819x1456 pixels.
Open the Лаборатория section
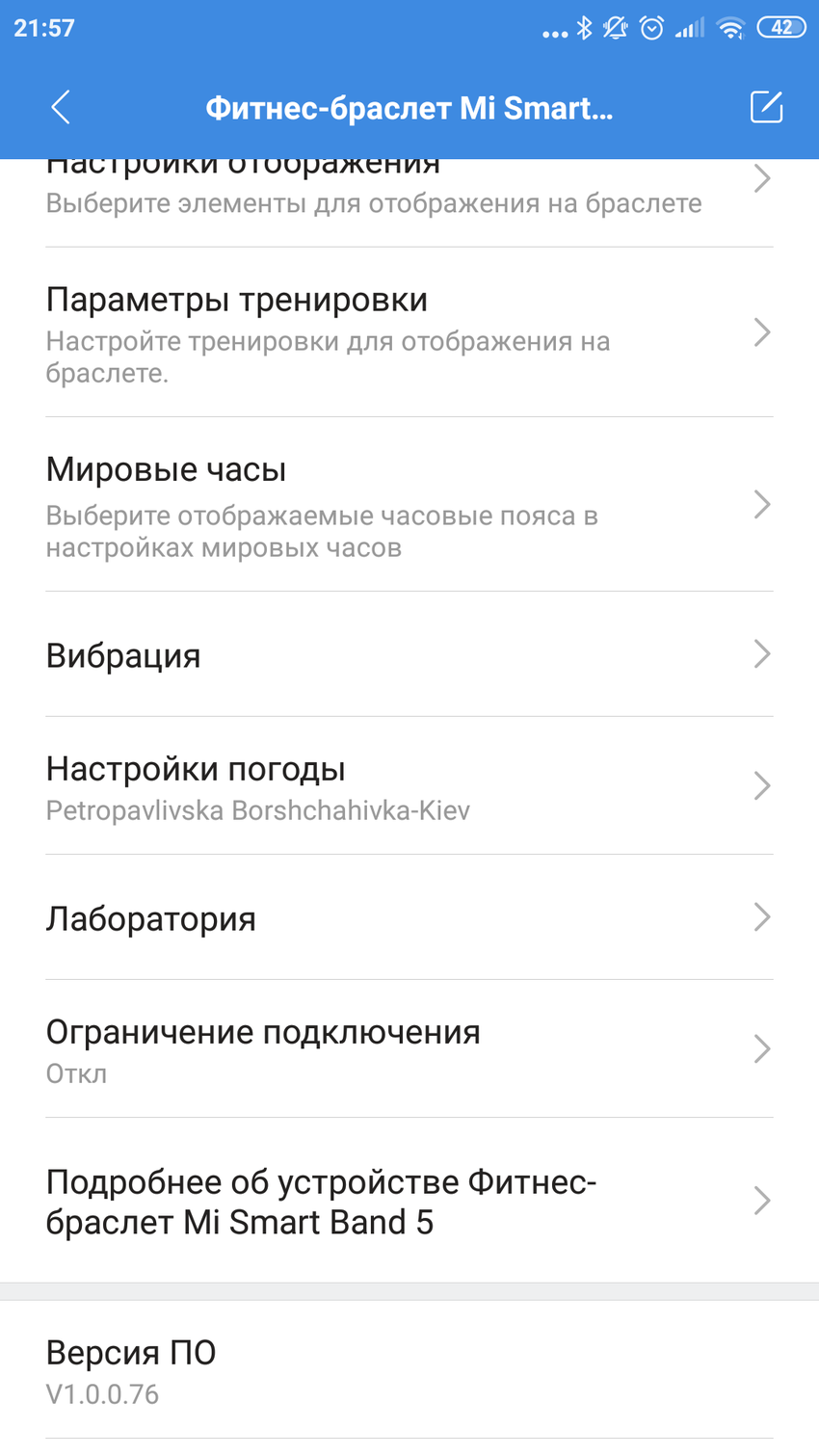(x=409, y=918)
